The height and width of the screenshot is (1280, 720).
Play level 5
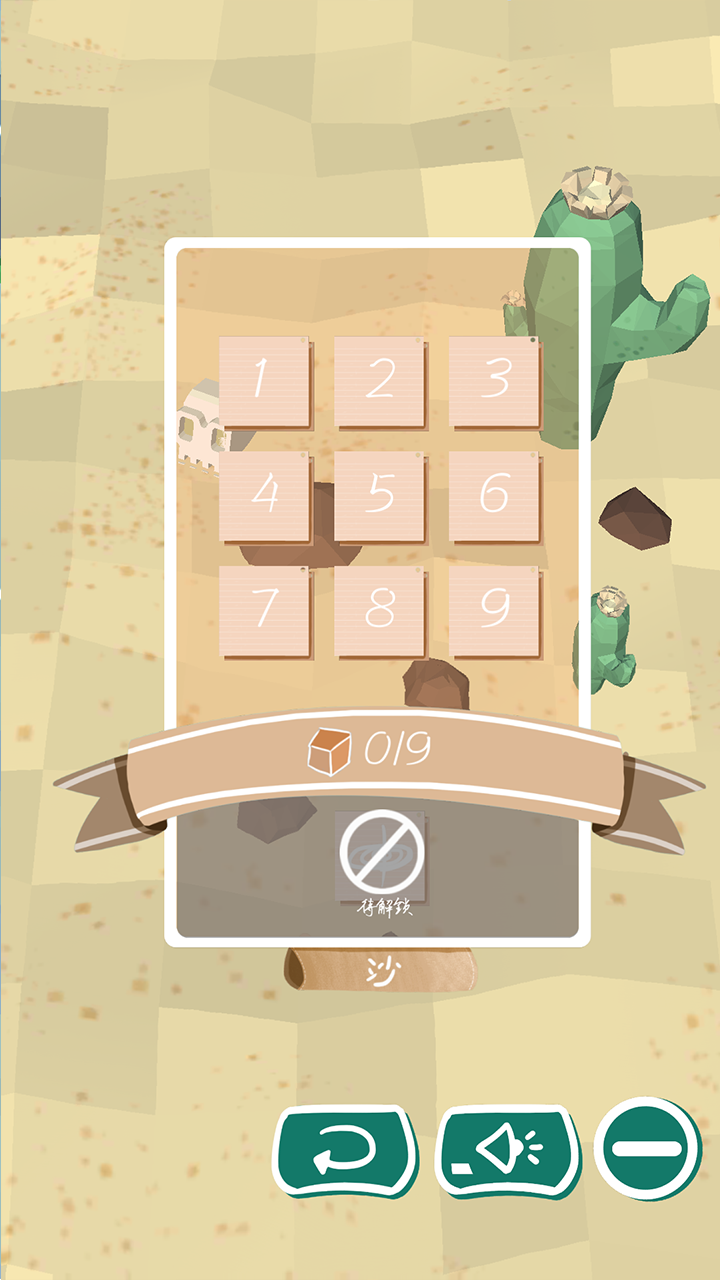[380, 497]
